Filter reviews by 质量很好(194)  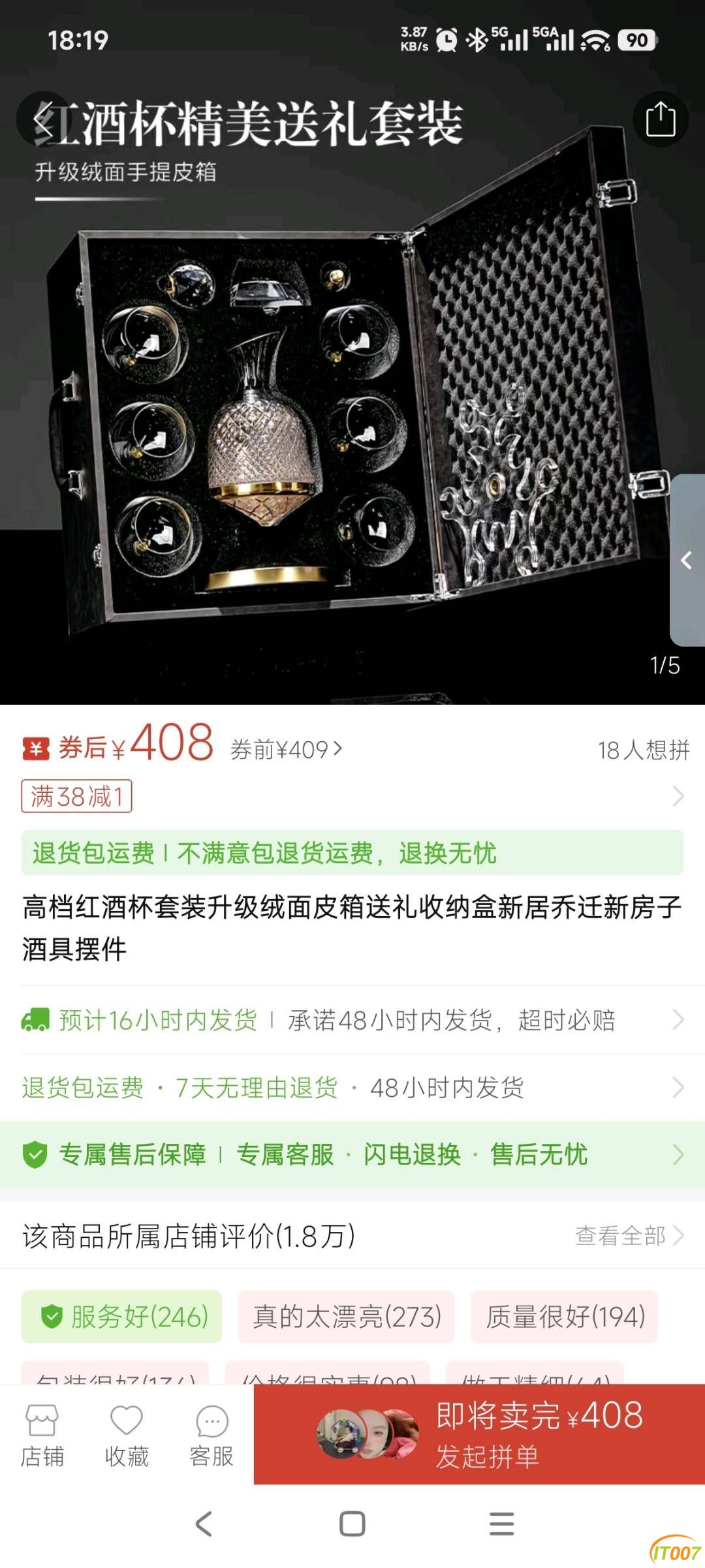click(x=565, y=1317)
